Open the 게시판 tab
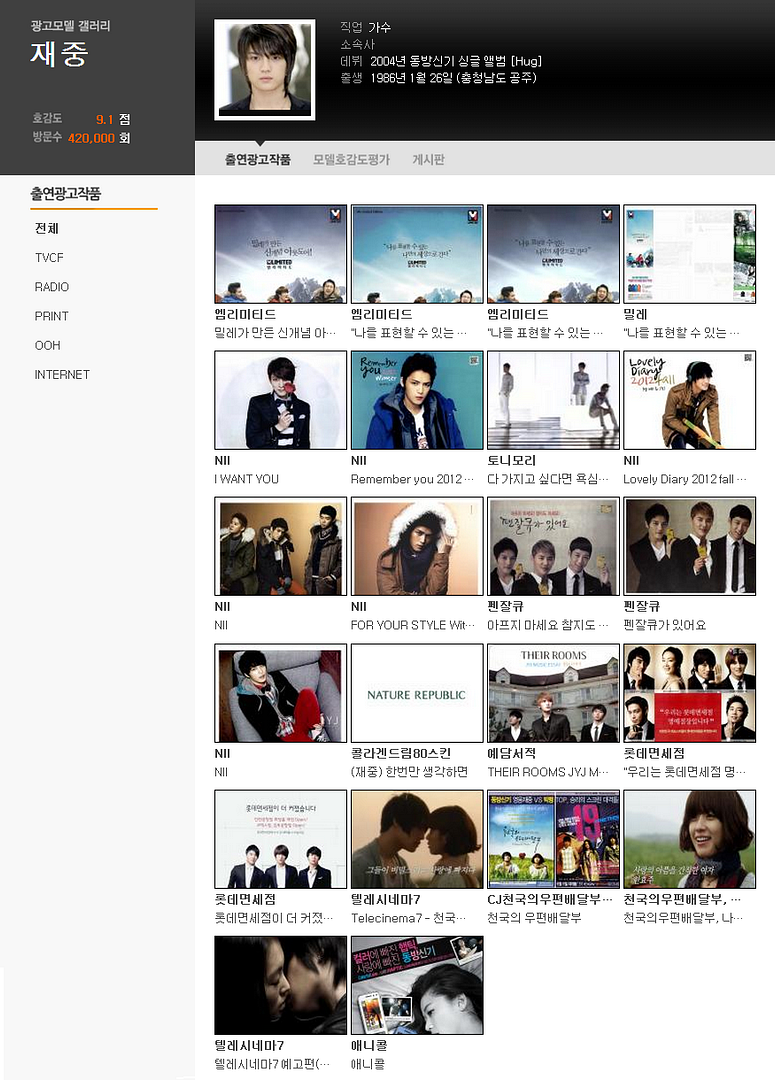 (x=428, y=160)
